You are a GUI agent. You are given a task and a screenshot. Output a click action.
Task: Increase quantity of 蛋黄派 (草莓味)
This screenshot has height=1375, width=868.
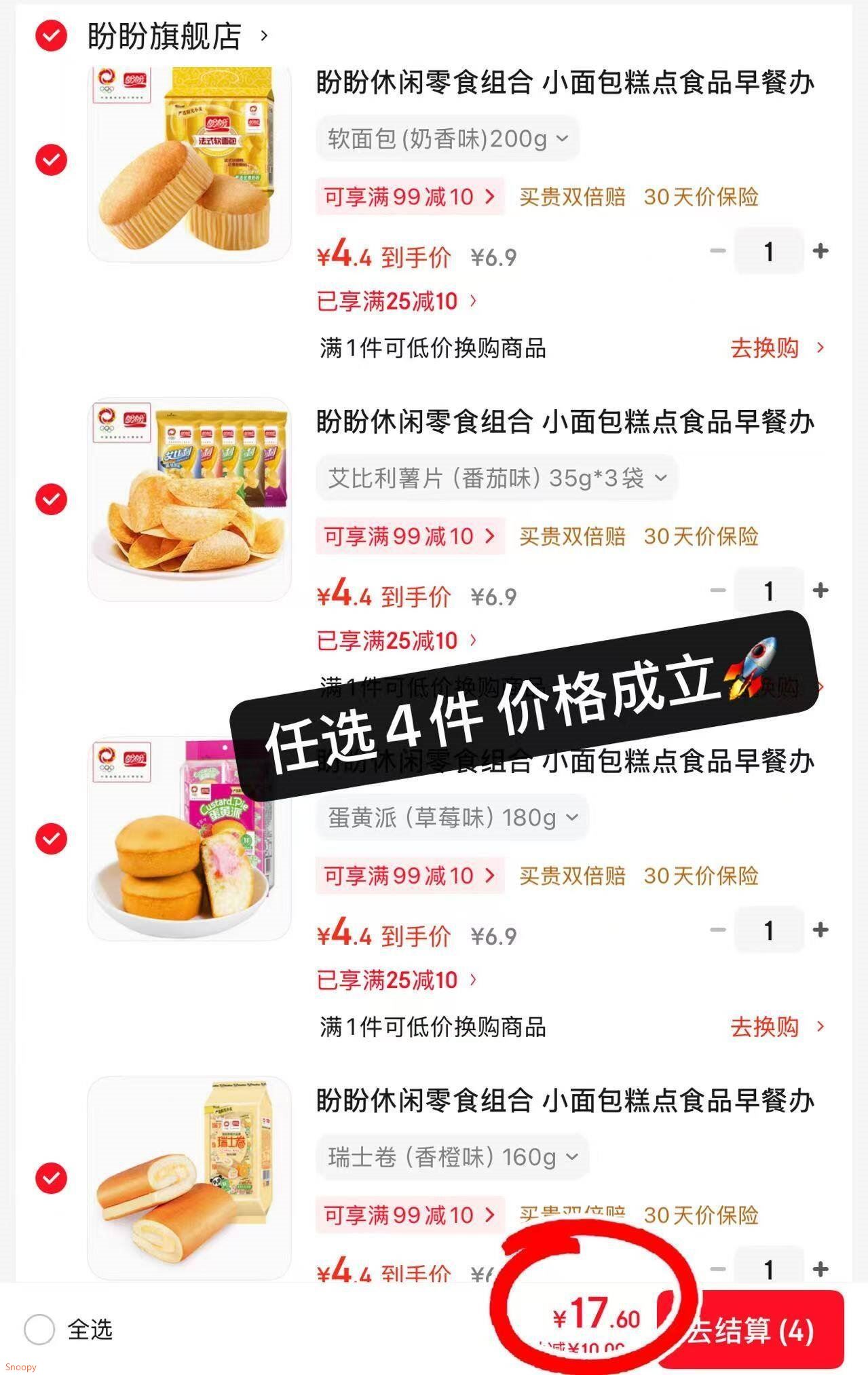point(820,930)
